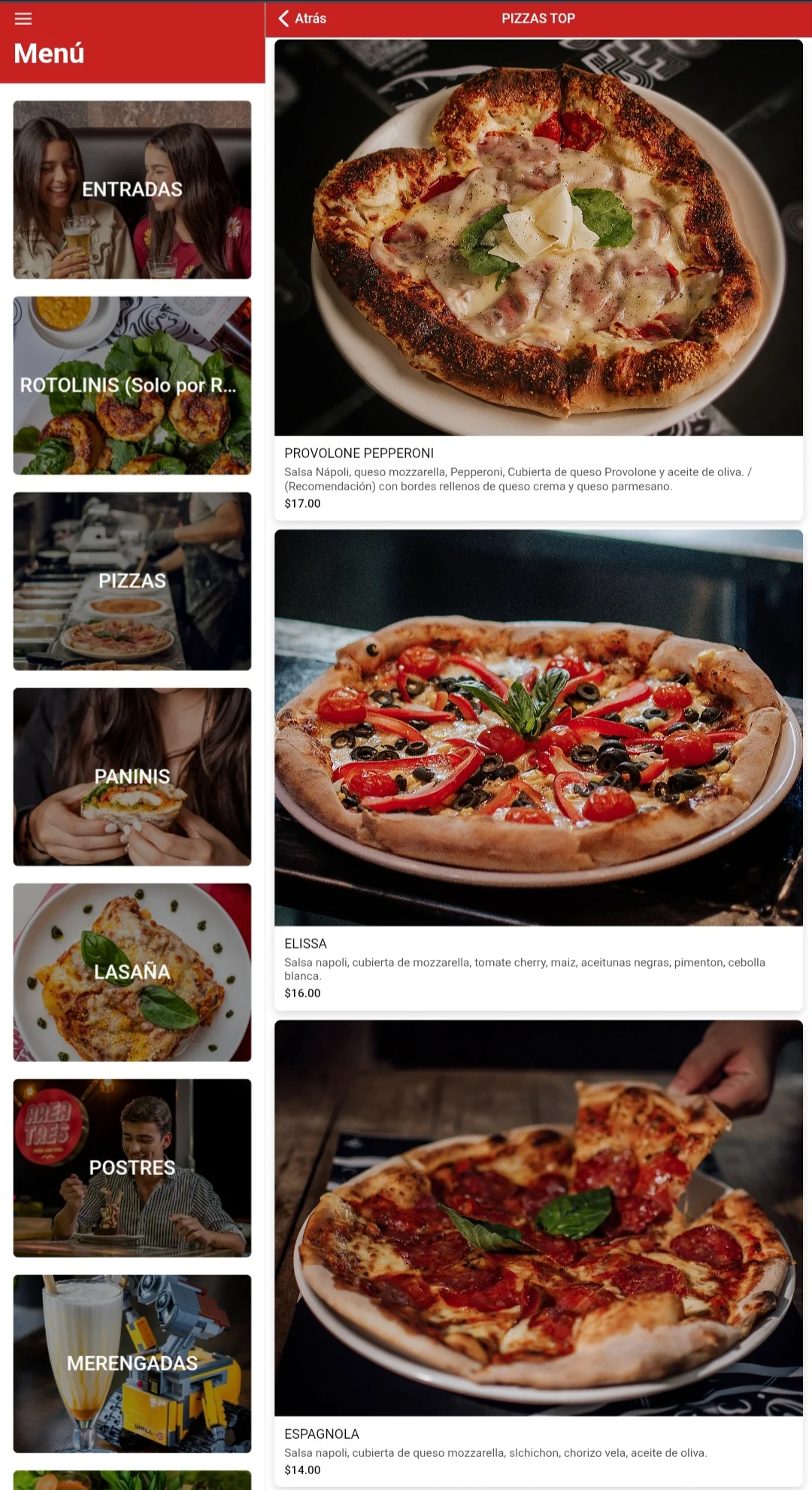812x1490 pixels.
Task: View the LASAÑA category
Action: (132, 972)
